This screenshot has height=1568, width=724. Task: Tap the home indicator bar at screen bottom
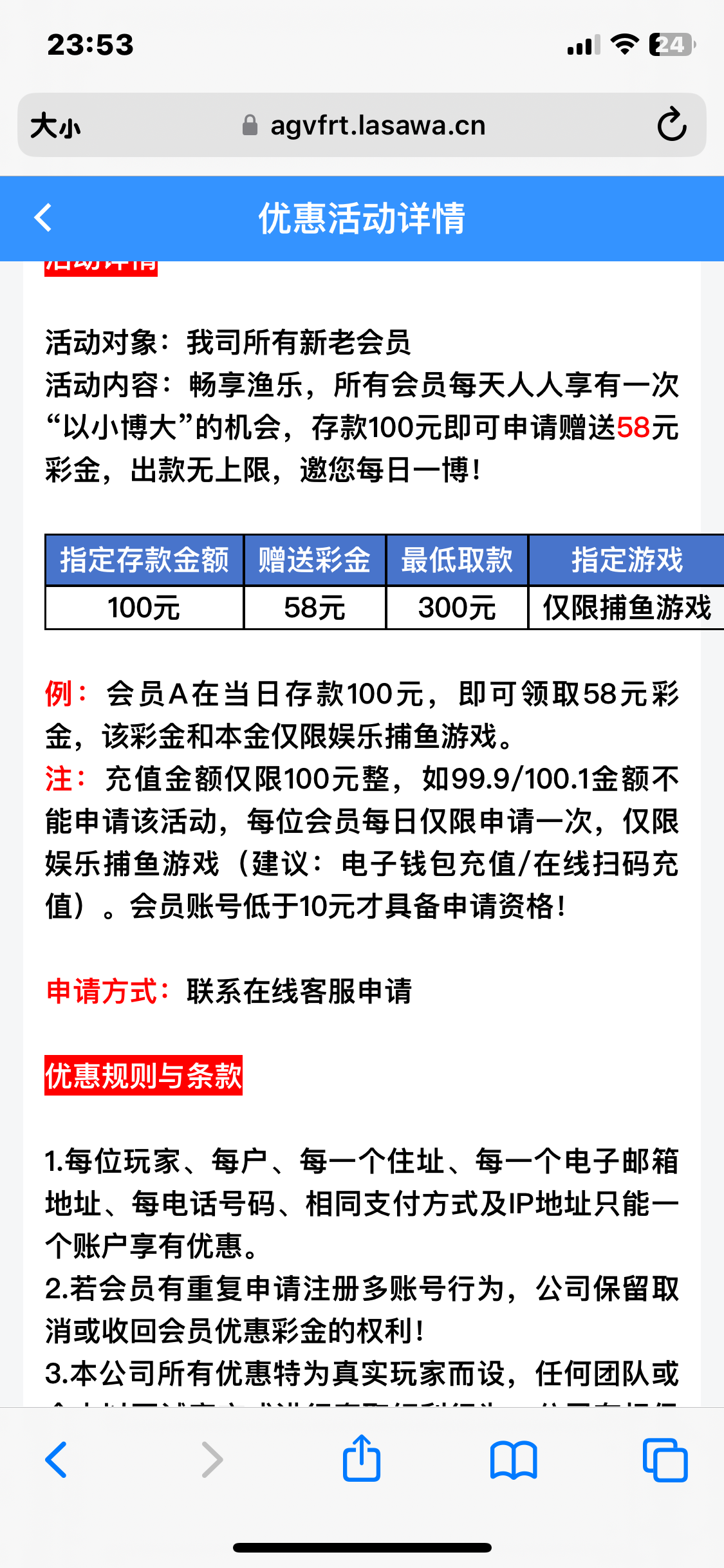coord(362,1547)
